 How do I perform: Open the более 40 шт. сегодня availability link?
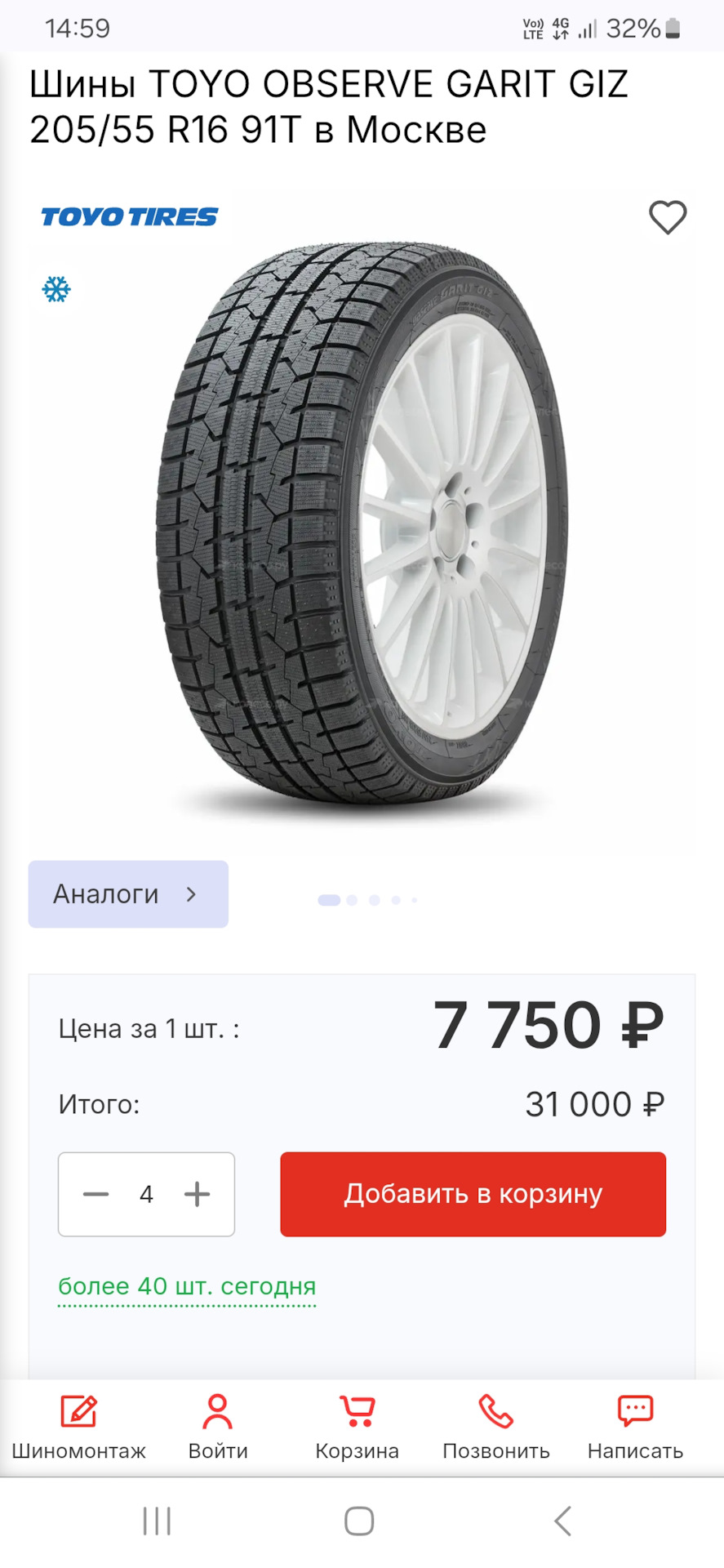(x=187, y=1286)
